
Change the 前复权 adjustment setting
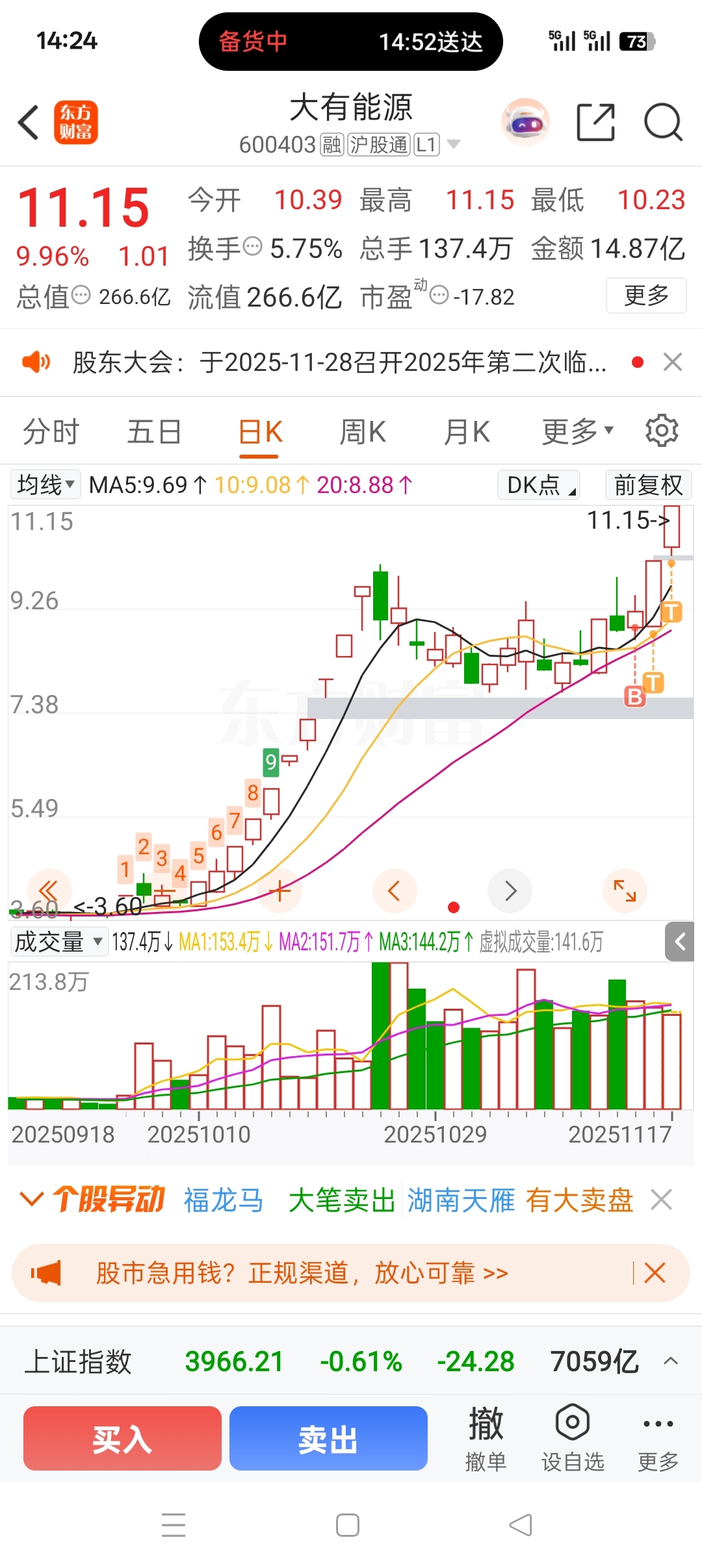pos(648,485)
